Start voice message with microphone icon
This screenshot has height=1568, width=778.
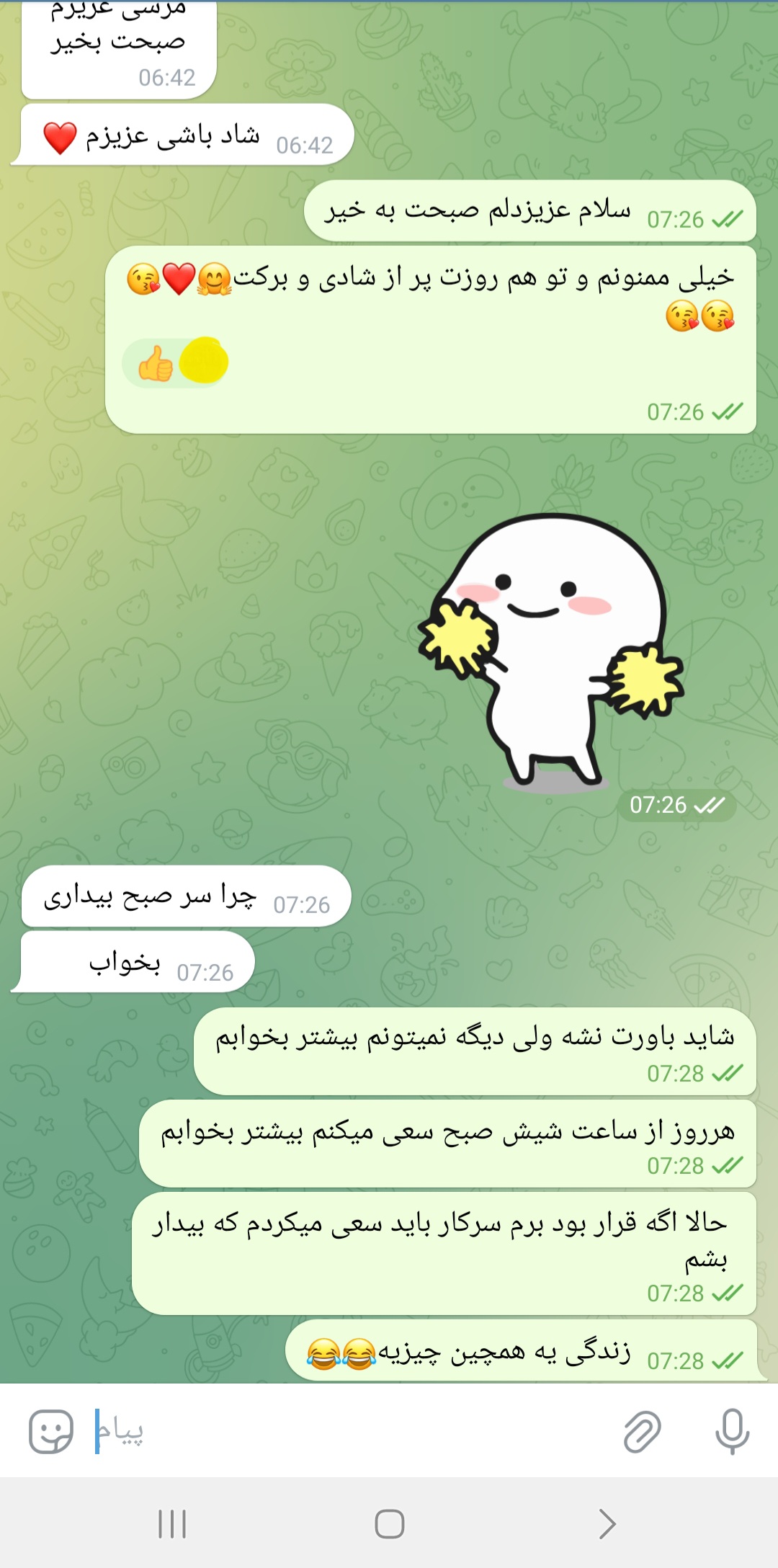coord(732,1431)
